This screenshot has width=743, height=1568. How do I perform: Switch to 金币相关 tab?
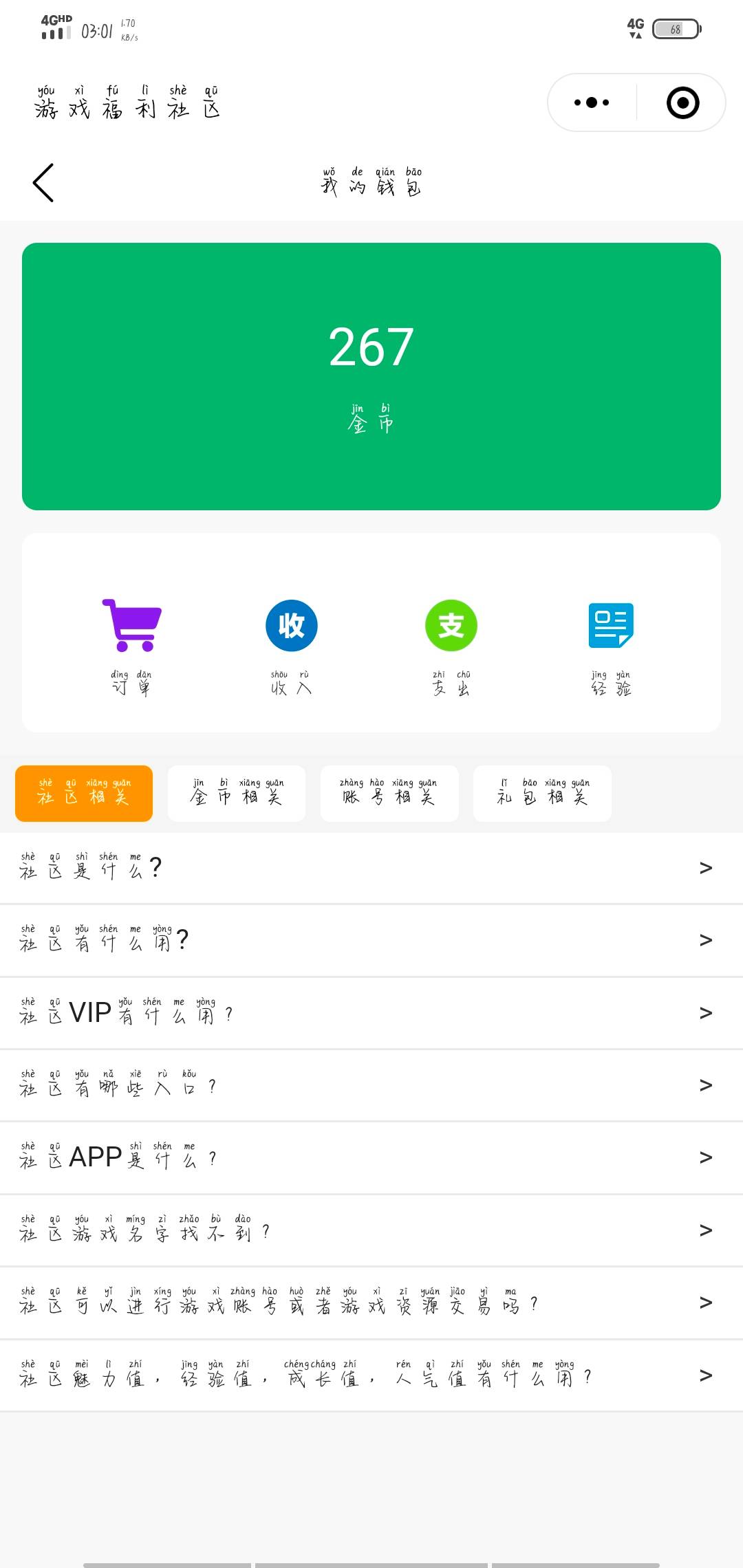(237, 794)
